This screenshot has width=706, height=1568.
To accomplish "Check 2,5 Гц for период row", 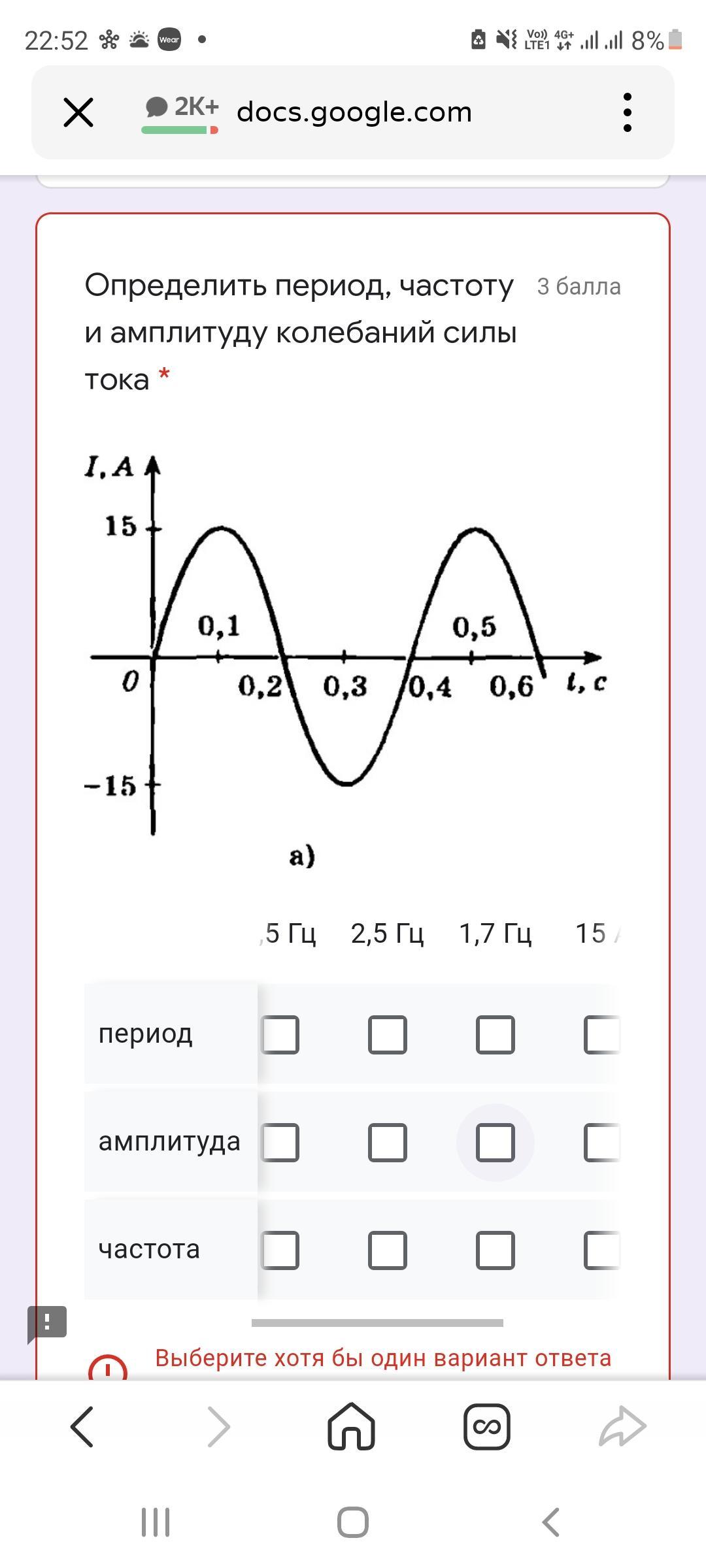I will tap(388, 1034).
